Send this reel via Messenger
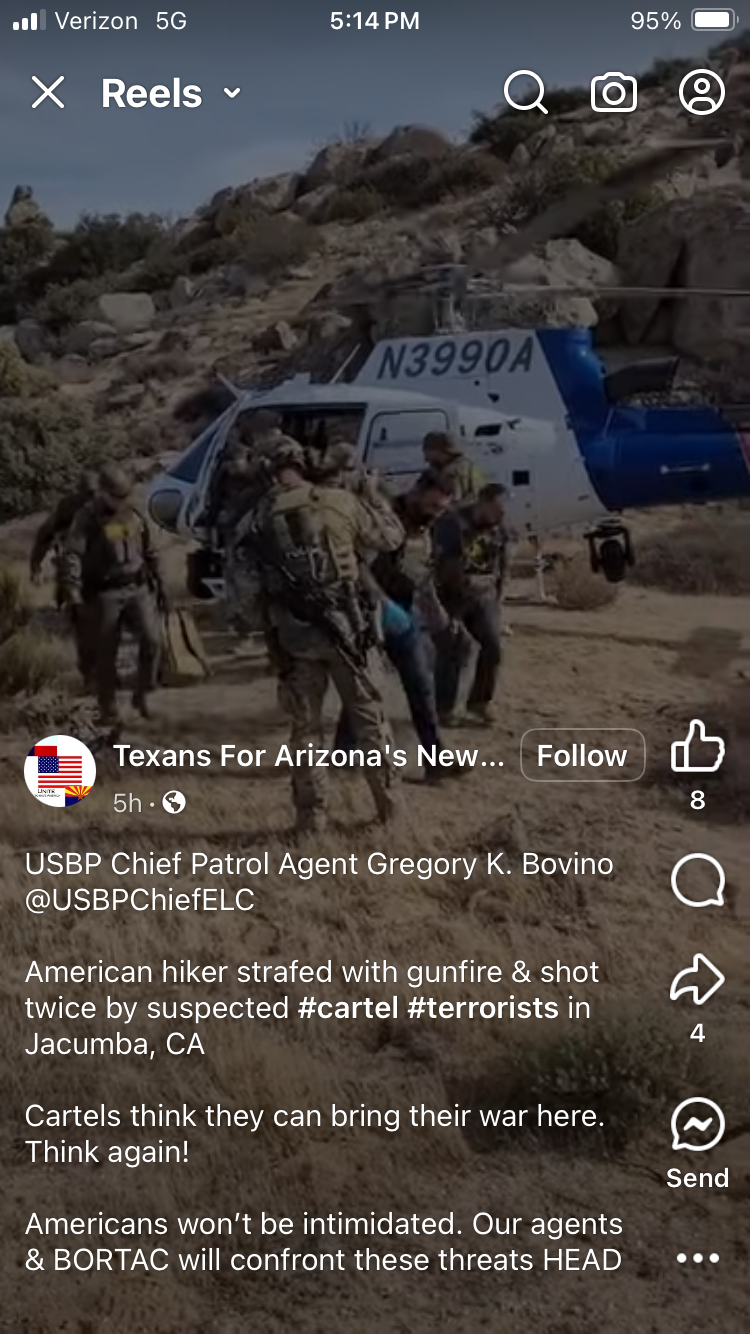This screenshot has width=750, height=1334. [x=697, y=1126]
